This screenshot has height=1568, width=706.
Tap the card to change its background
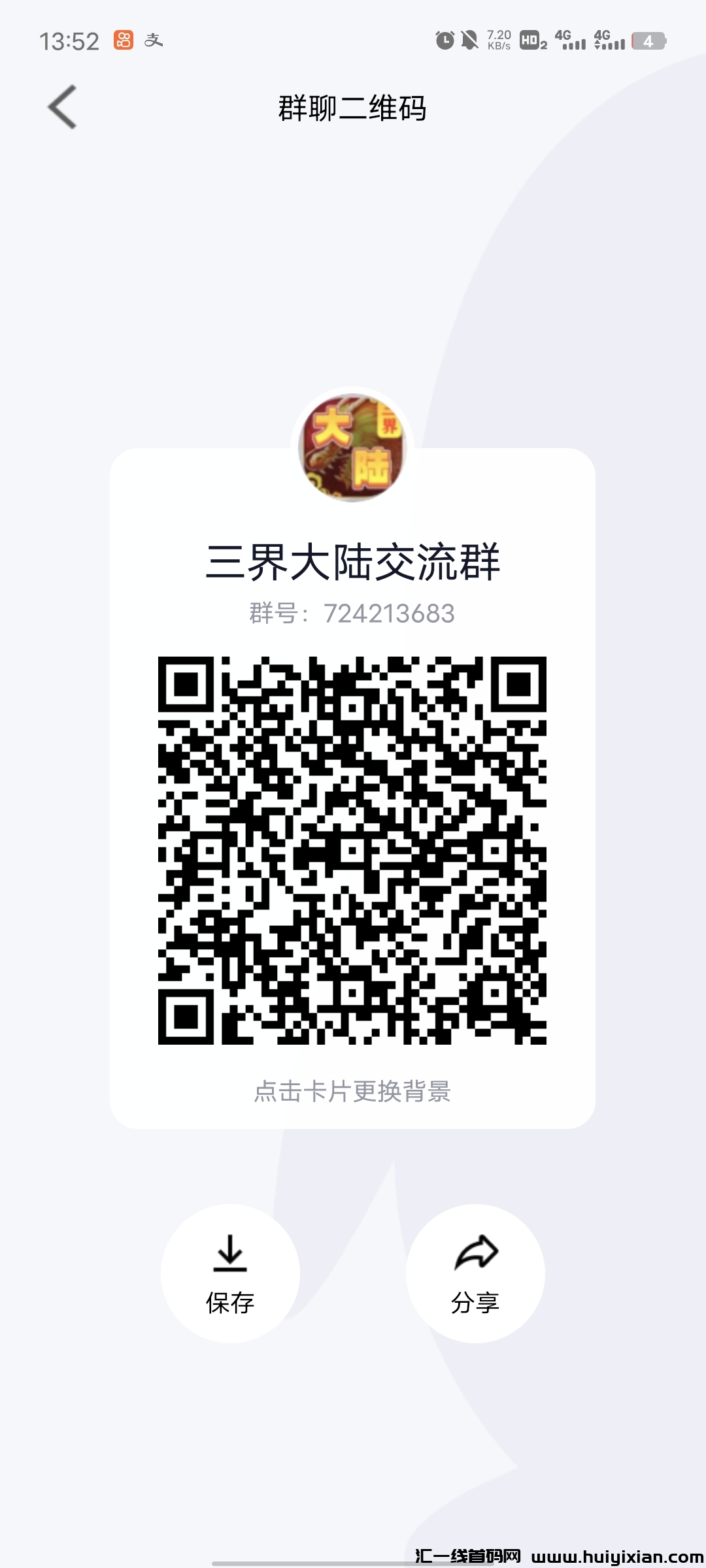pyautogui.click(x=352, y=1092)
